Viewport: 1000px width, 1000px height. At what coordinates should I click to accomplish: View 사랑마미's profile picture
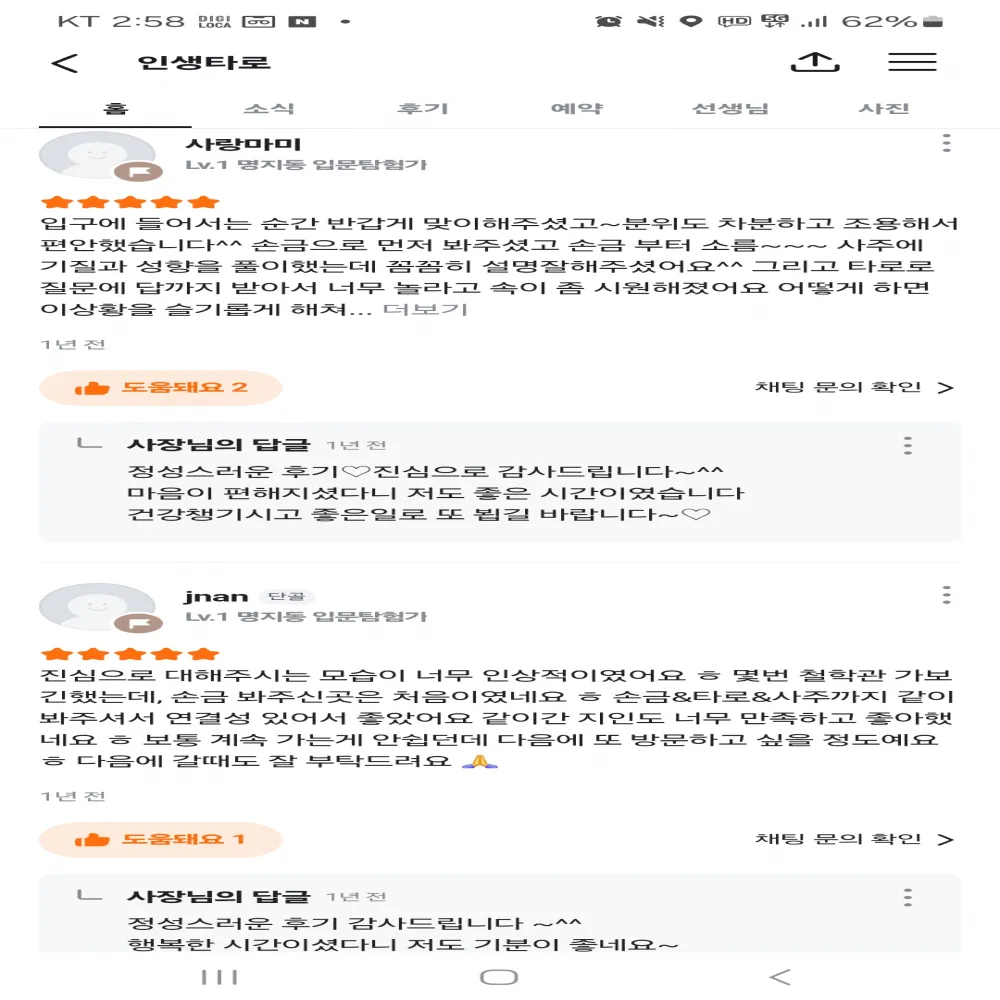point(97,155)
